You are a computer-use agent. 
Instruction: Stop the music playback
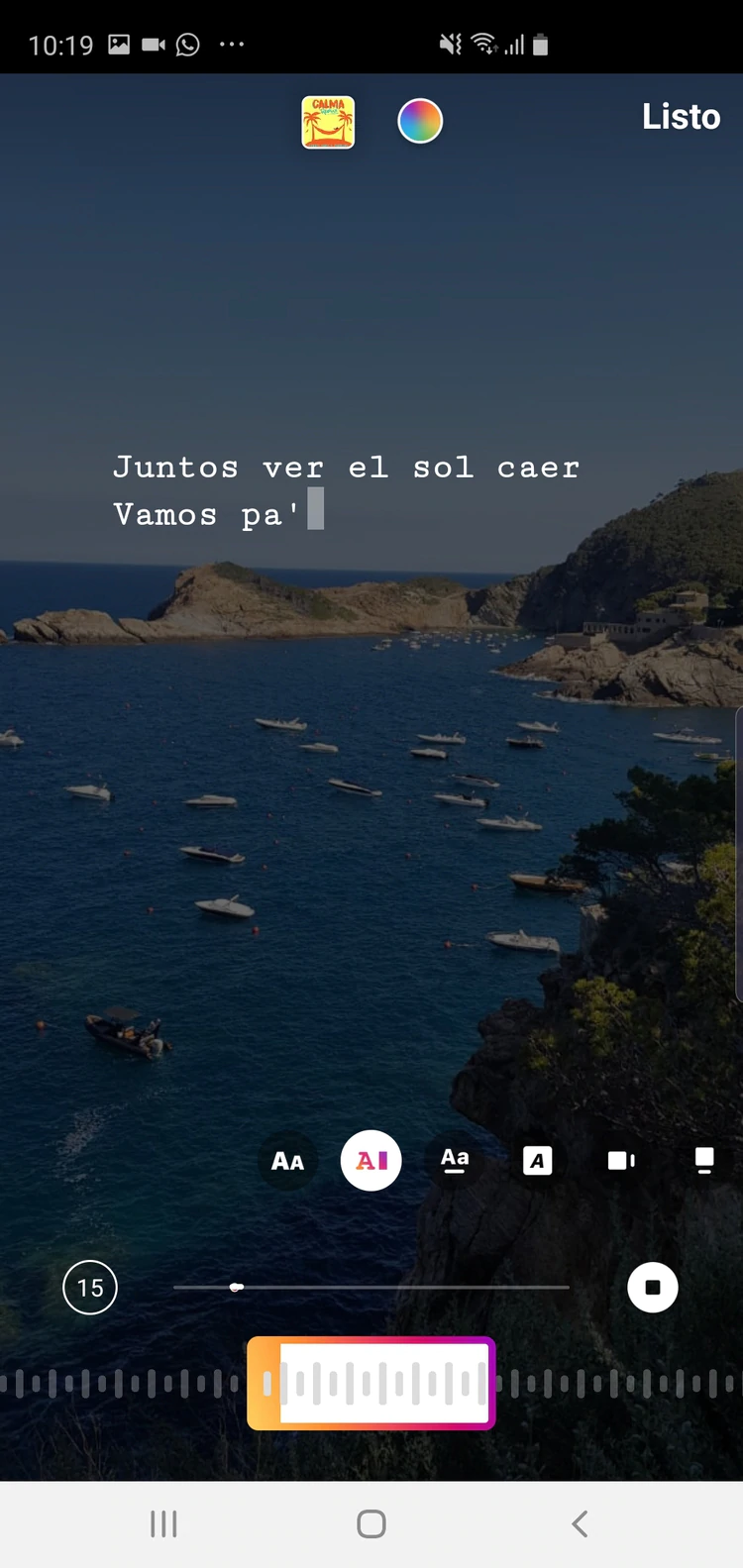pos(652,1288)
